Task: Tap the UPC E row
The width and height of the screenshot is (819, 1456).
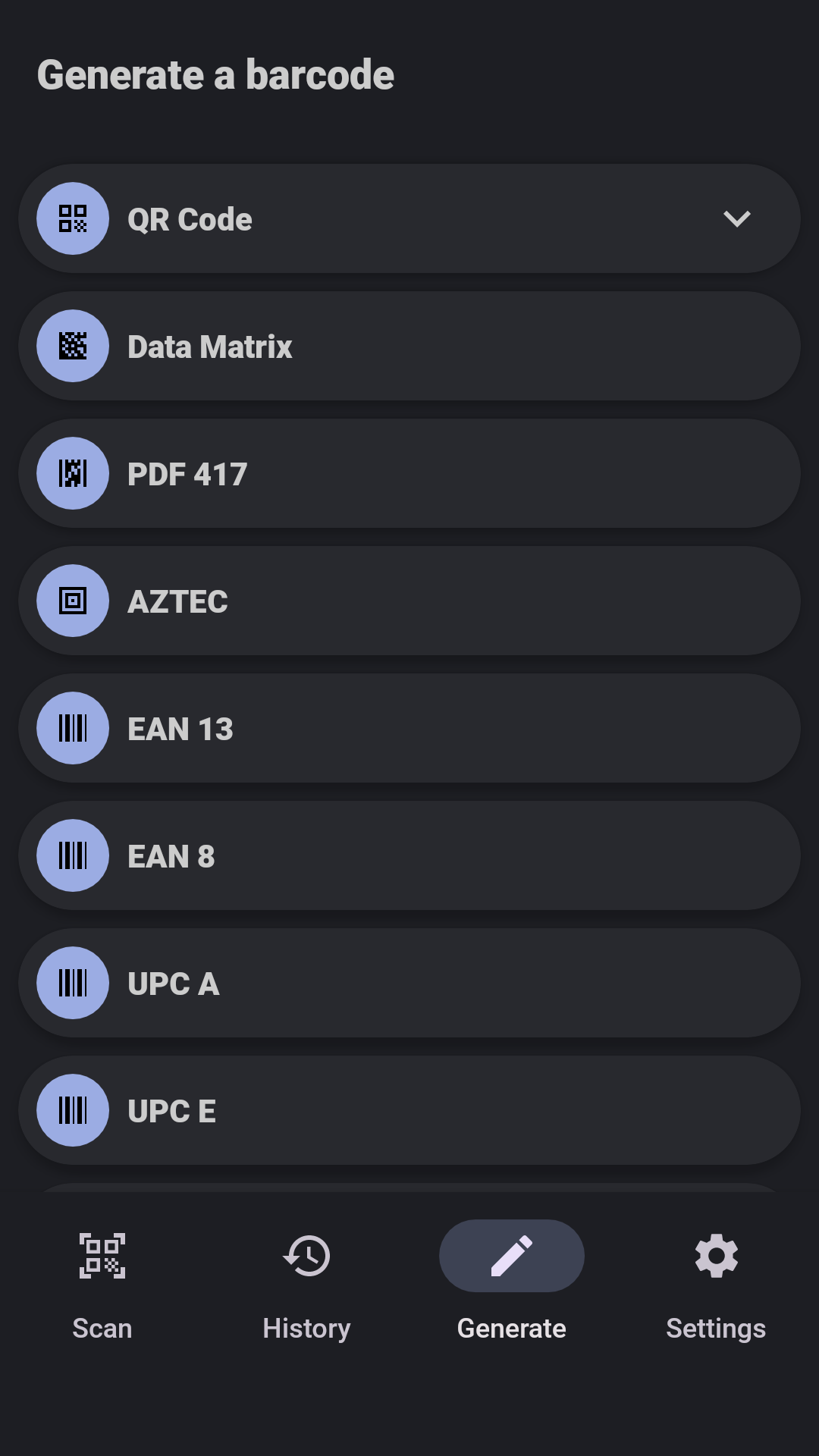Action: pyautogui.click(x=409, y=1111)
